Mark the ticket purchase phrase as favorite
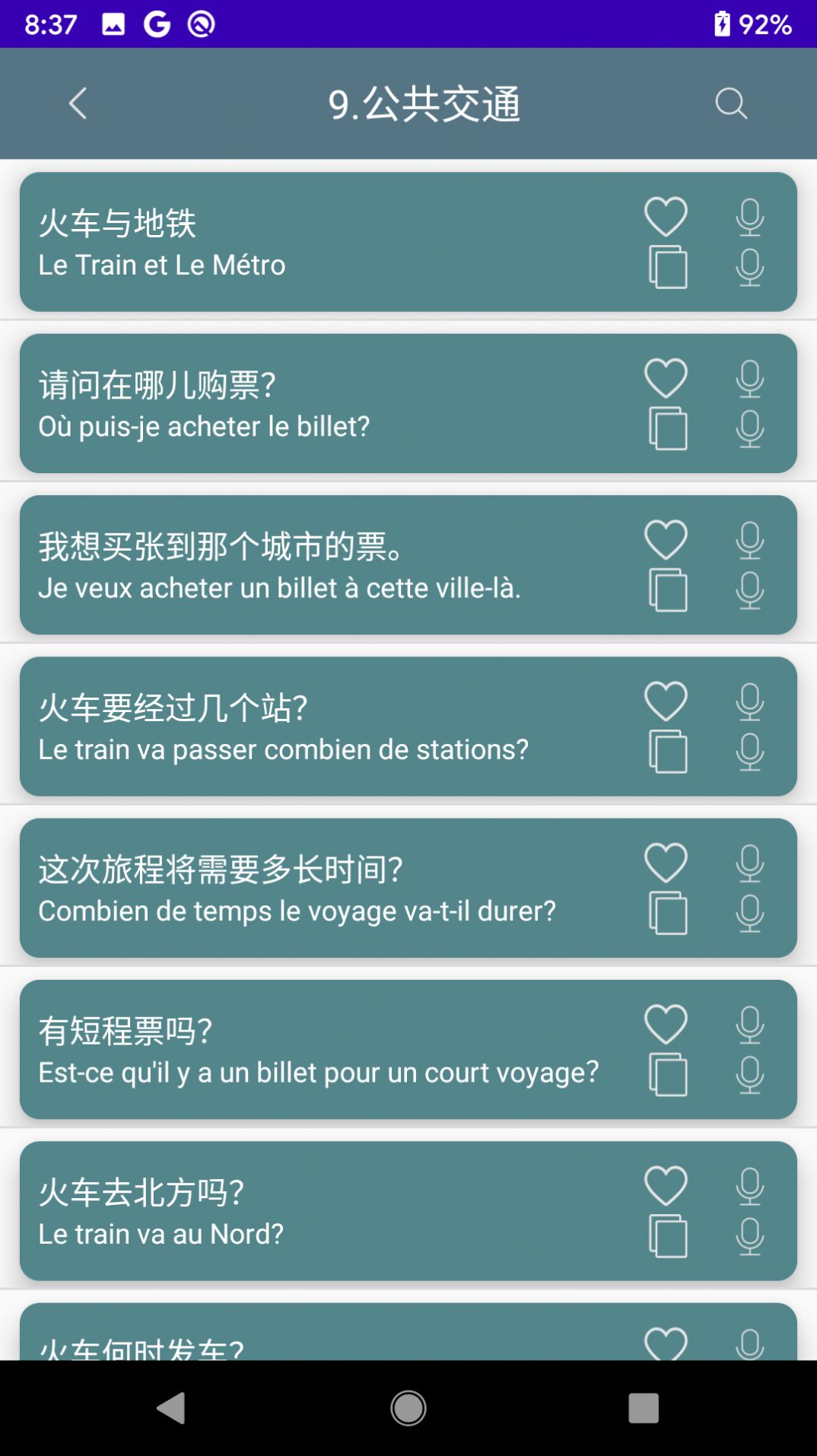 point(666,378)
